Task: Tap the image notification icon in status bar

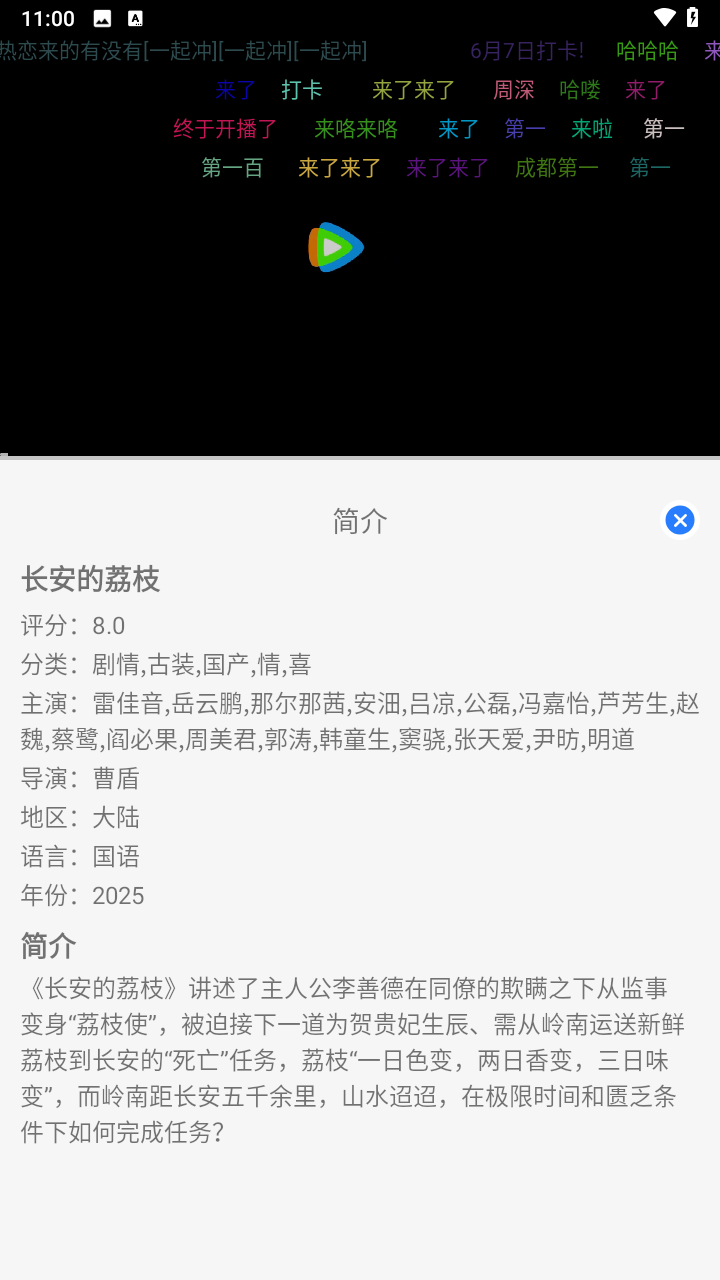Action: click(x=100, y=17)
